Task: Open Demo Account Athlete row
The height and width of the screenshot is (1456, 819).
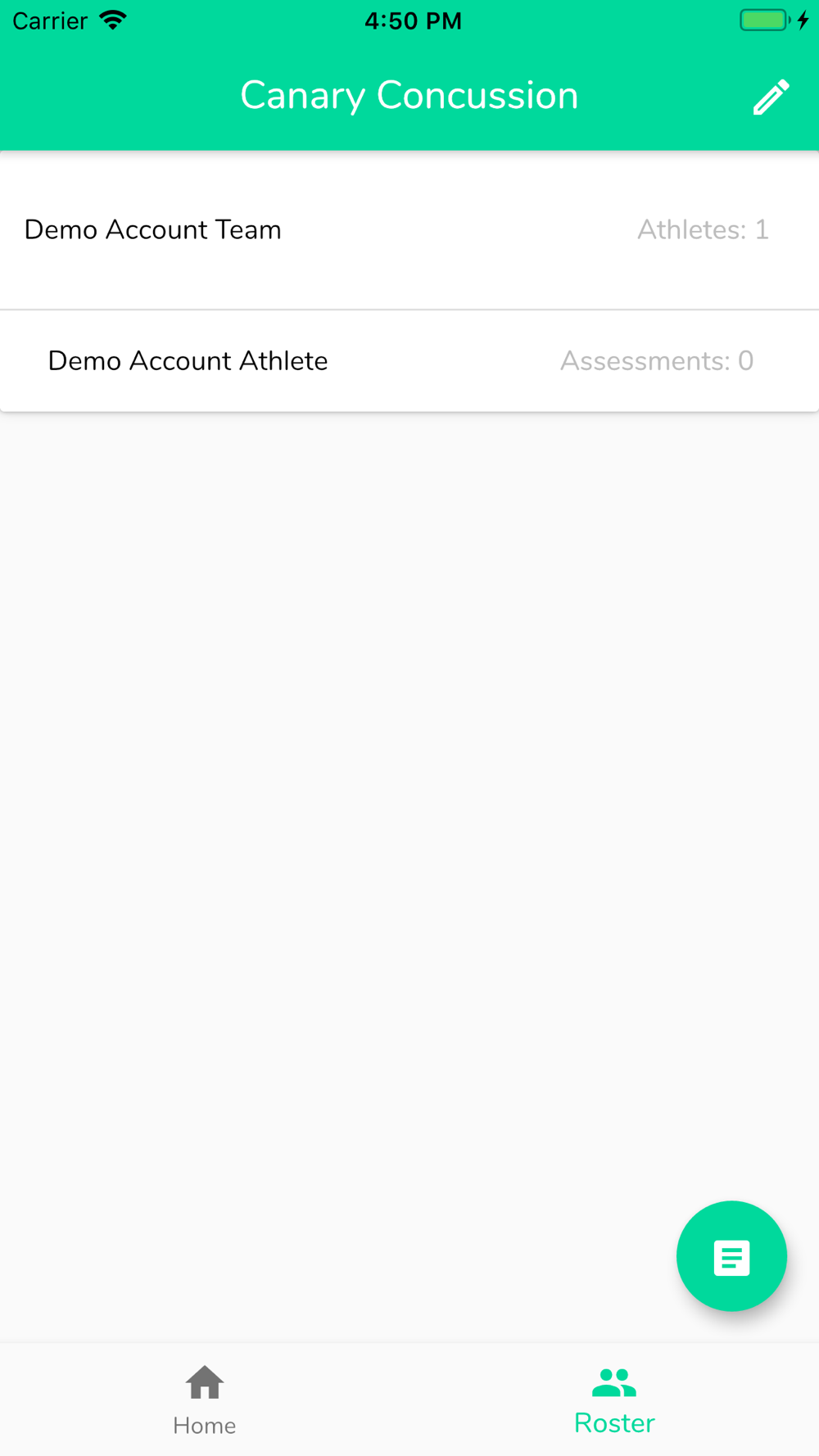Action: click(x=409, y=361)
